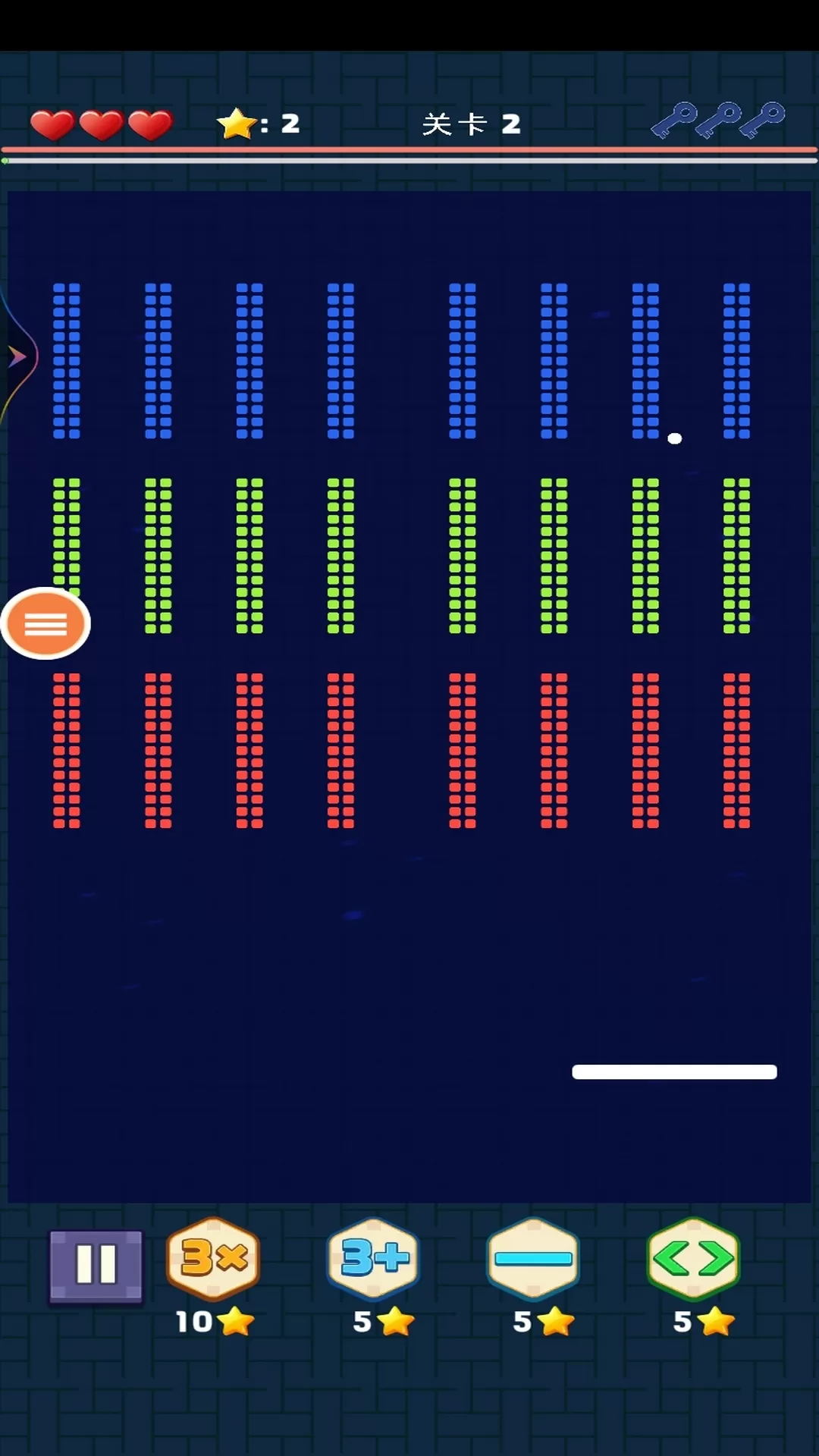This screenshot has height=1456, width=819.
Task: Activate the green arrows power-up
Action: (x=693, y=1259)
